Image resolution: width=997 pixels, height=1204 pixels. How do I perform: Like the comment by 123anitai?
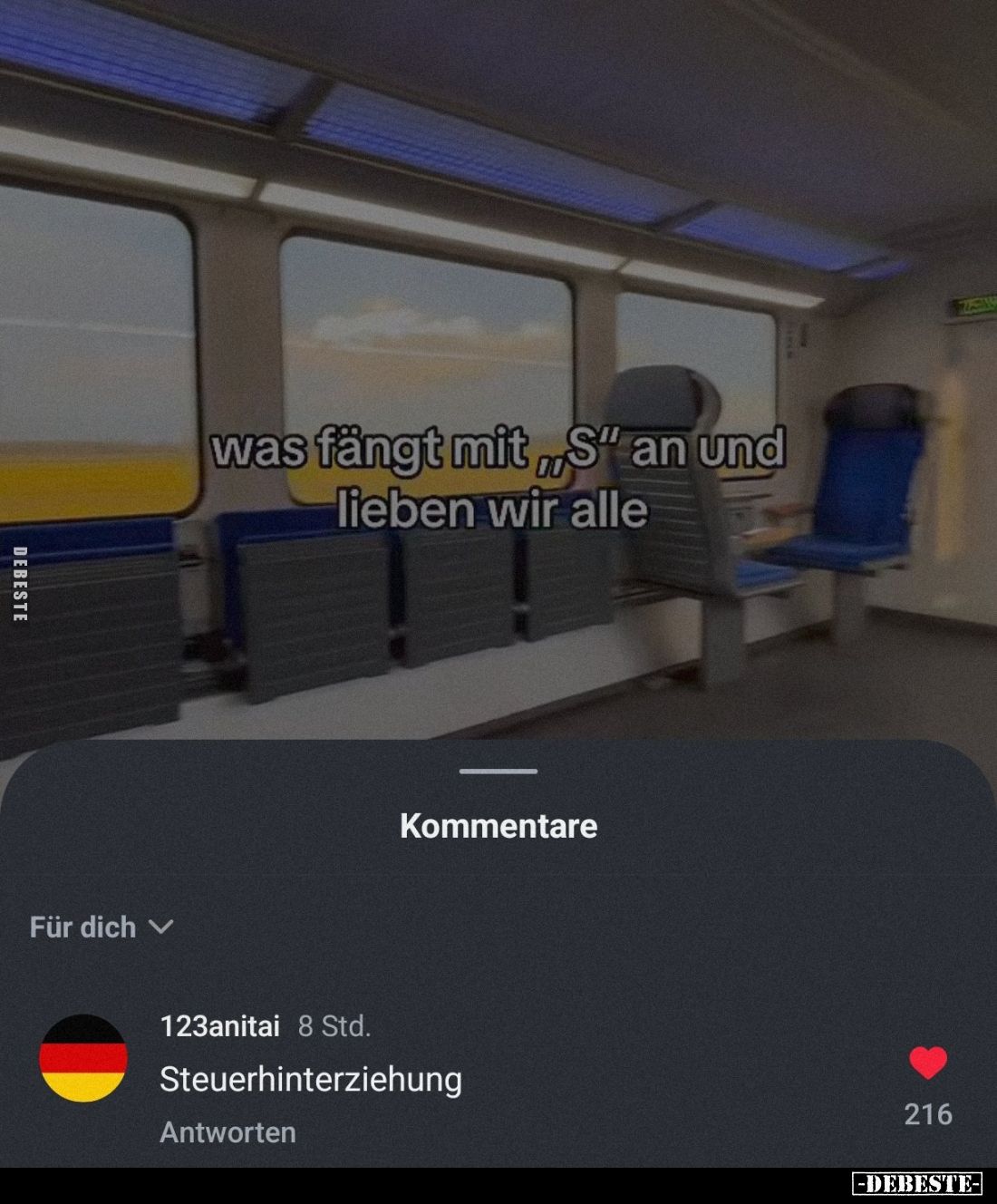click(x=927, y=1063)
